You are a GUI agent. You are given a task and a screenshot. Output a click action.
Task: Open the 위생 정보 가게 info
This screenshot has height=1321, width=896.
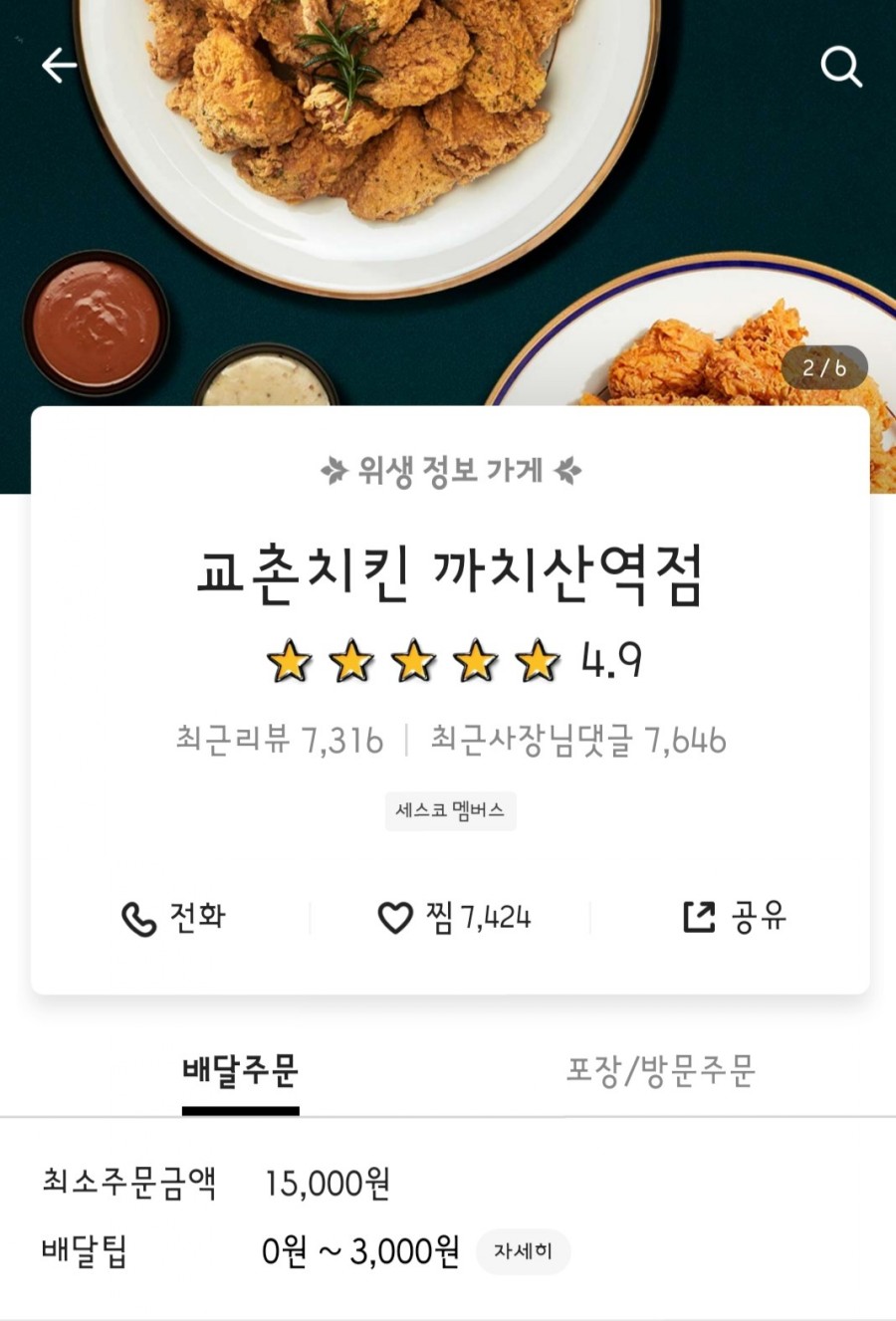(x=450, y=470)
